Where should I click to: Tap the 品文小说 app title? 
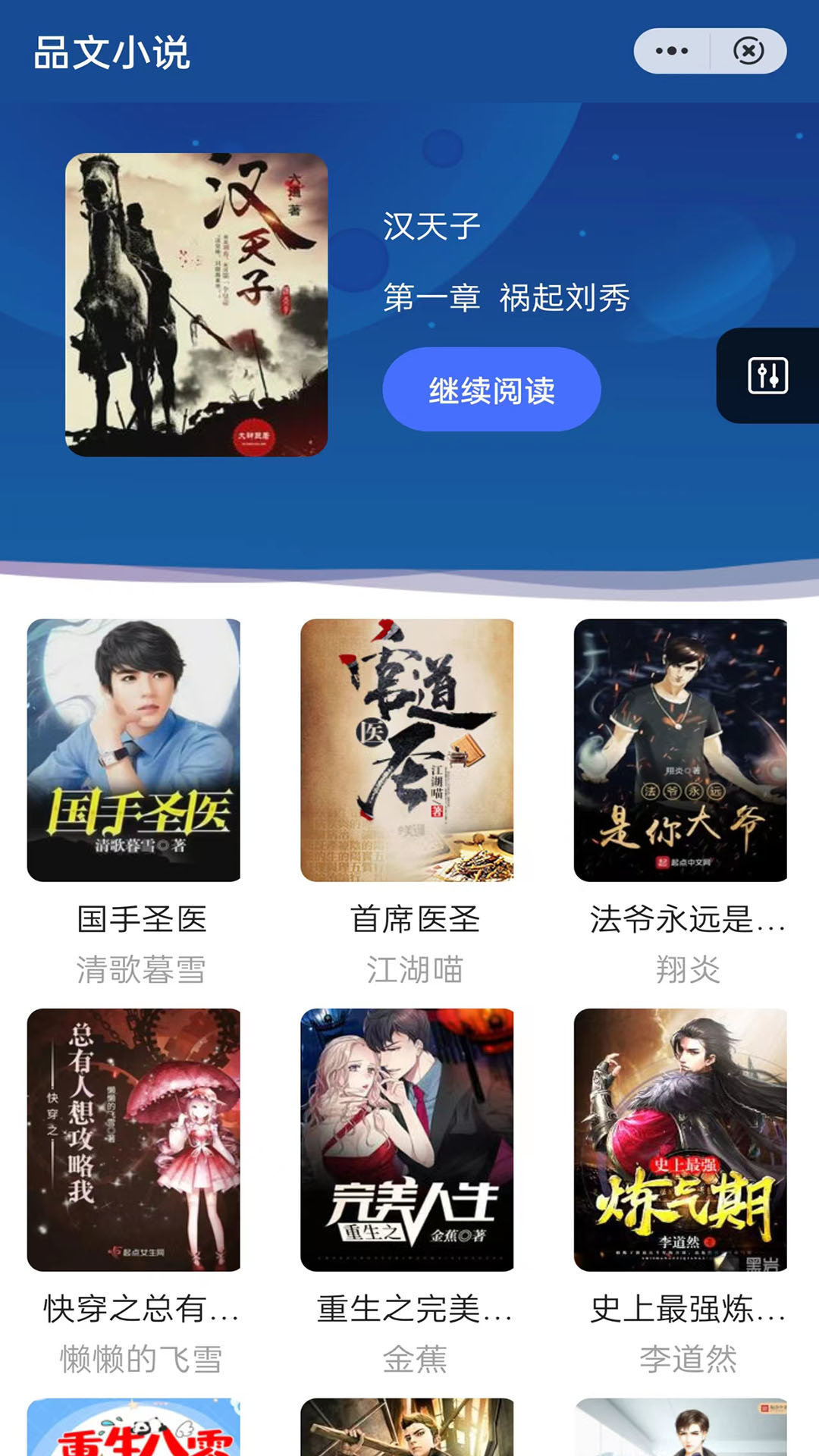(112, 52)
